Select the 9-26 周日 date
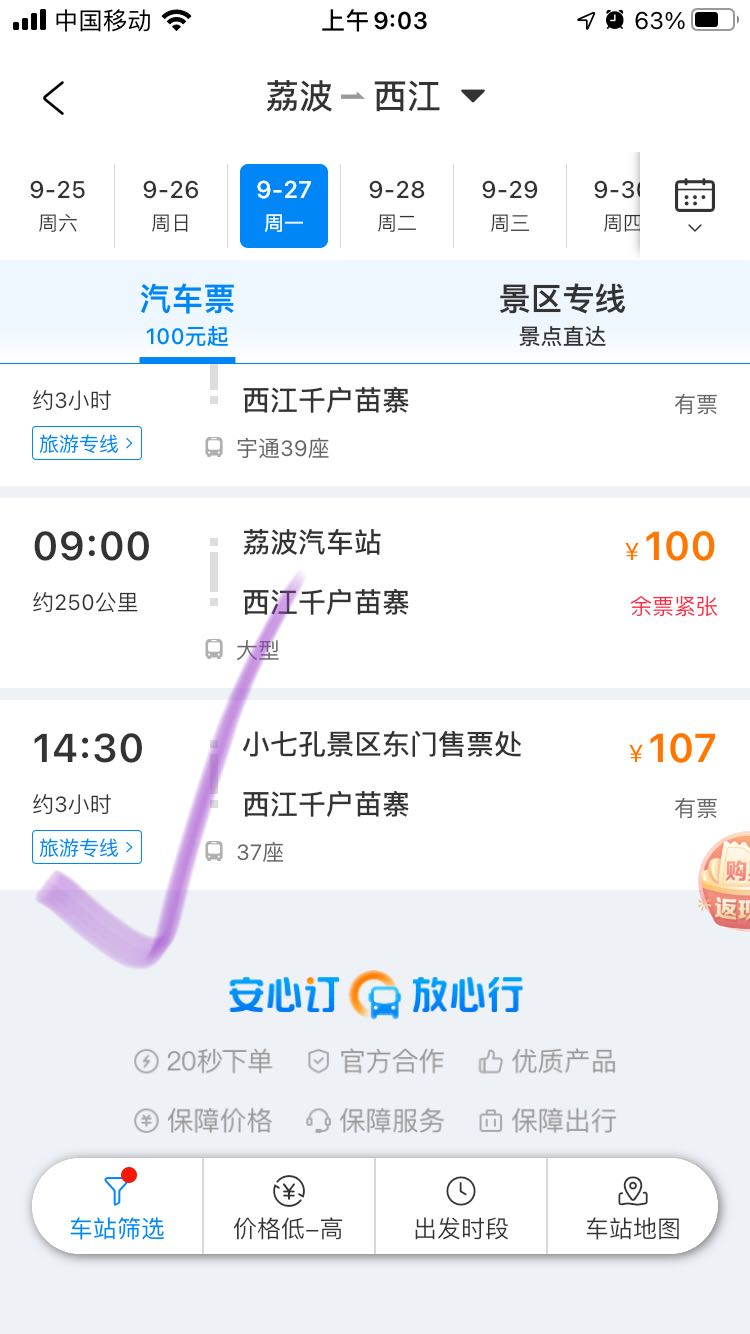Screen dimensions: 750x1334 pyautogui.click(x=170, y=205)
